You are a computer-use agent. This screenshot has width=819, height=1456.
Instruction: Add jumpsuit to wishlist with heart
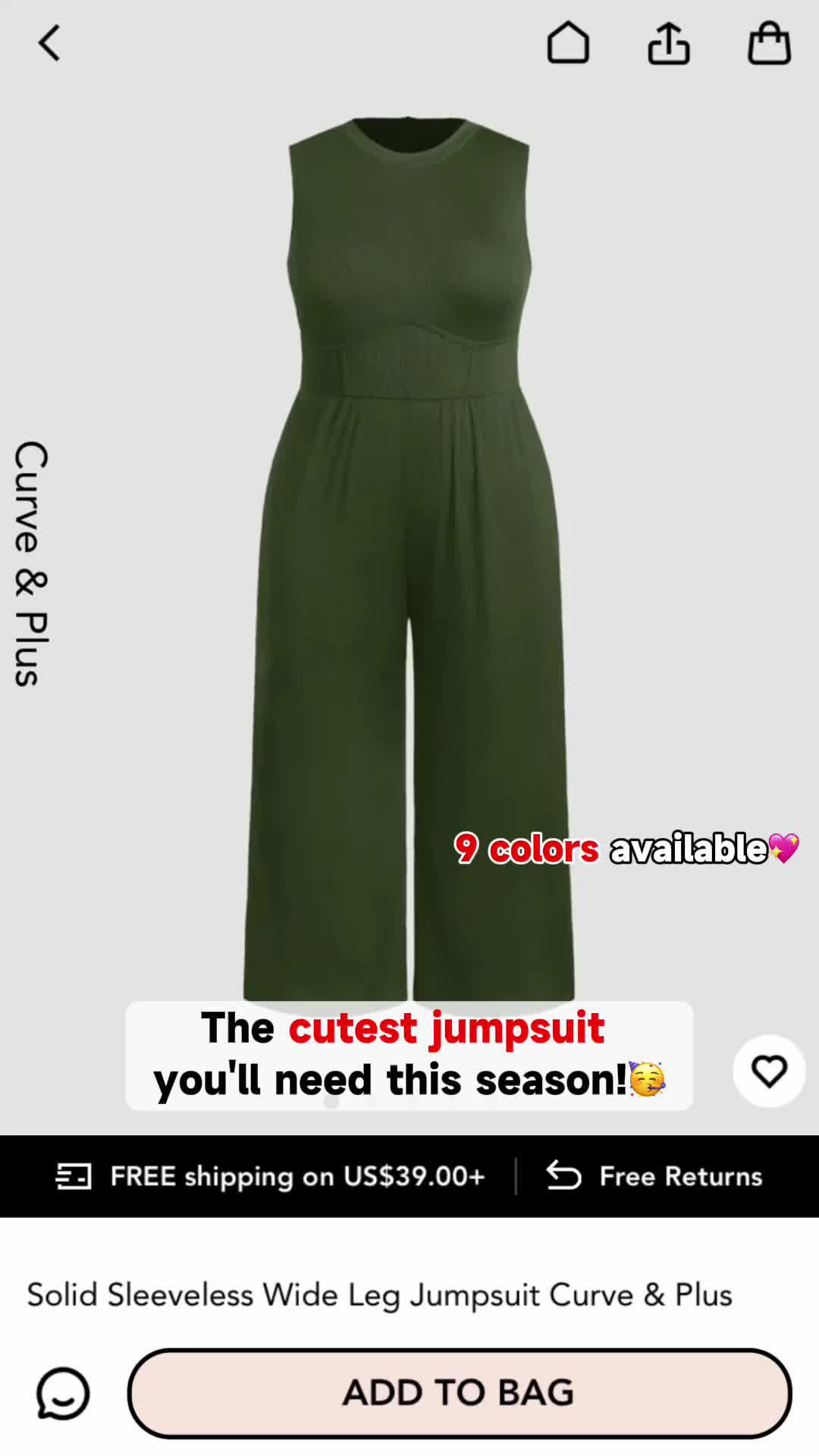[x=769, y=1071]
